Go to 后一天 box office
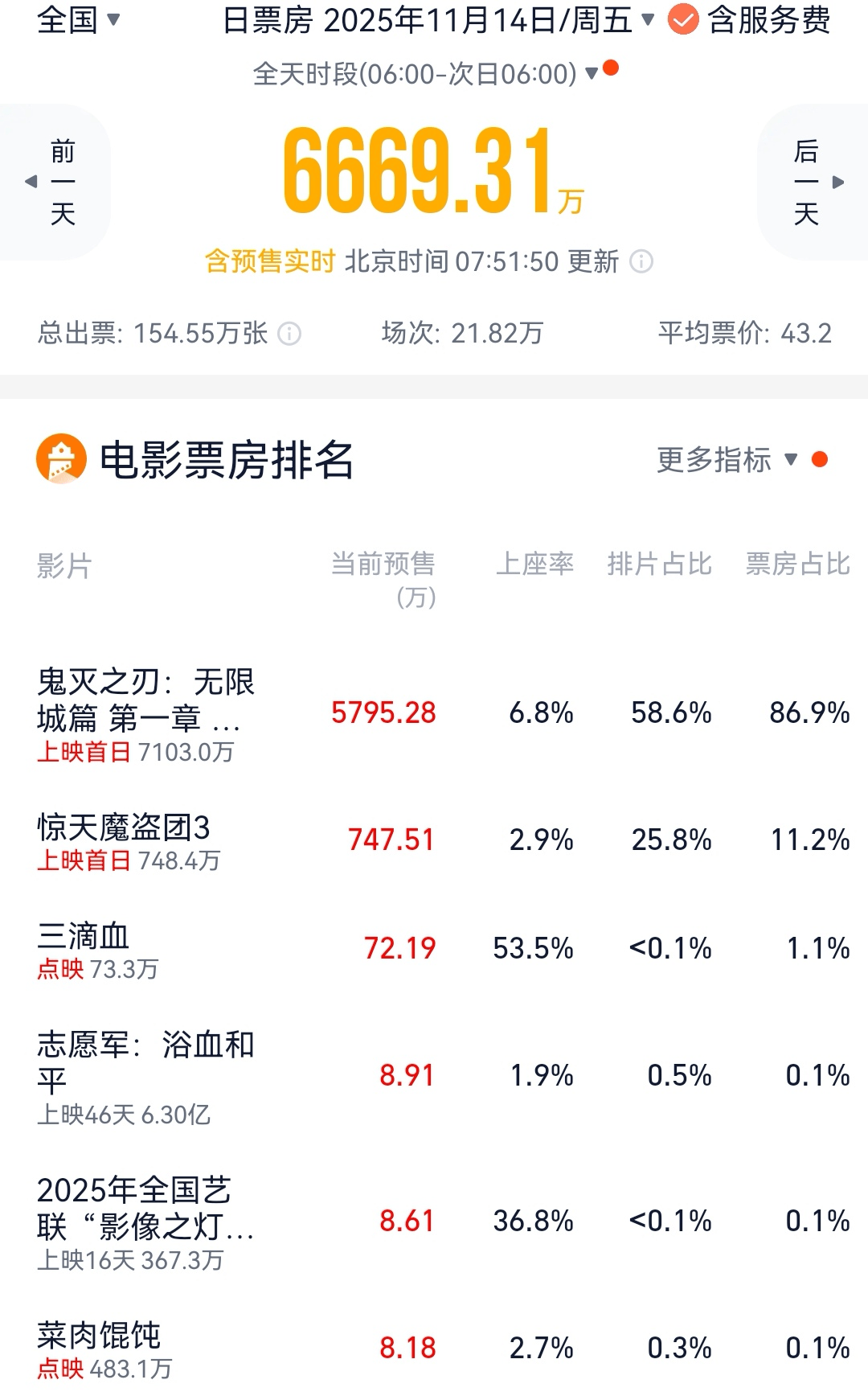Screen dimensions: 868x1392 coord(813,182)
